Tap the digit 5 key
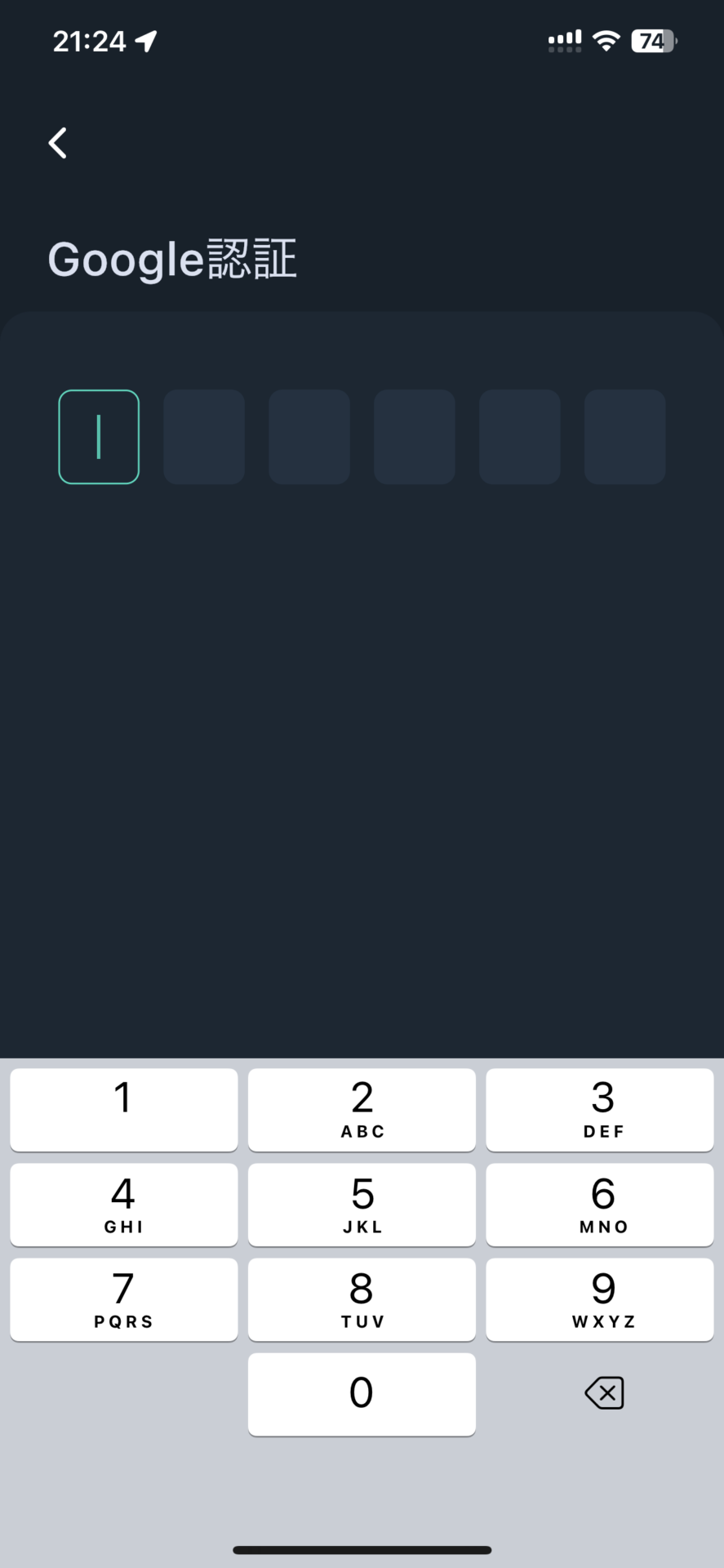 362,1205
